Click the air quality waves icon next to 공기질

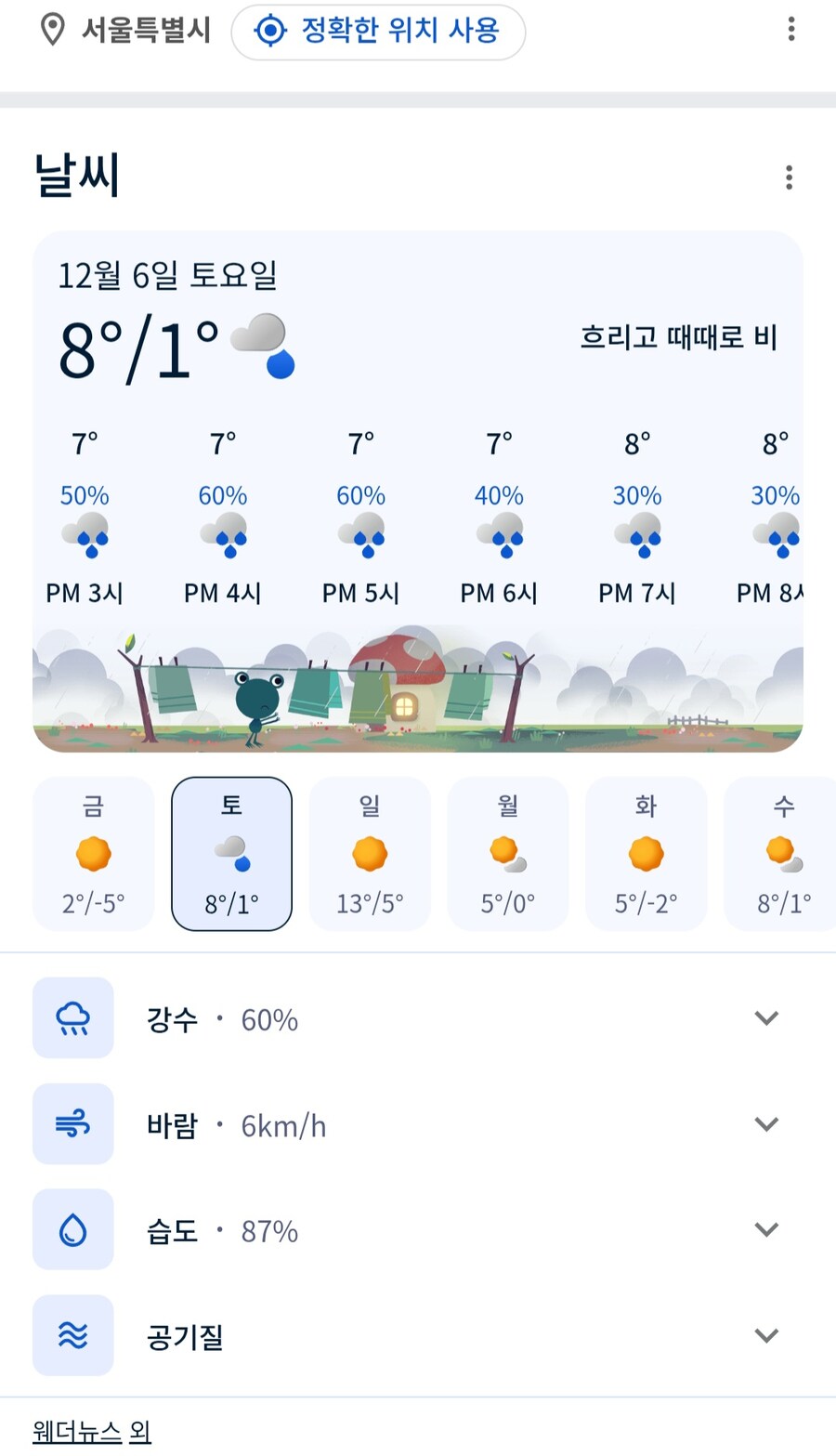(x=72, y=1336)
